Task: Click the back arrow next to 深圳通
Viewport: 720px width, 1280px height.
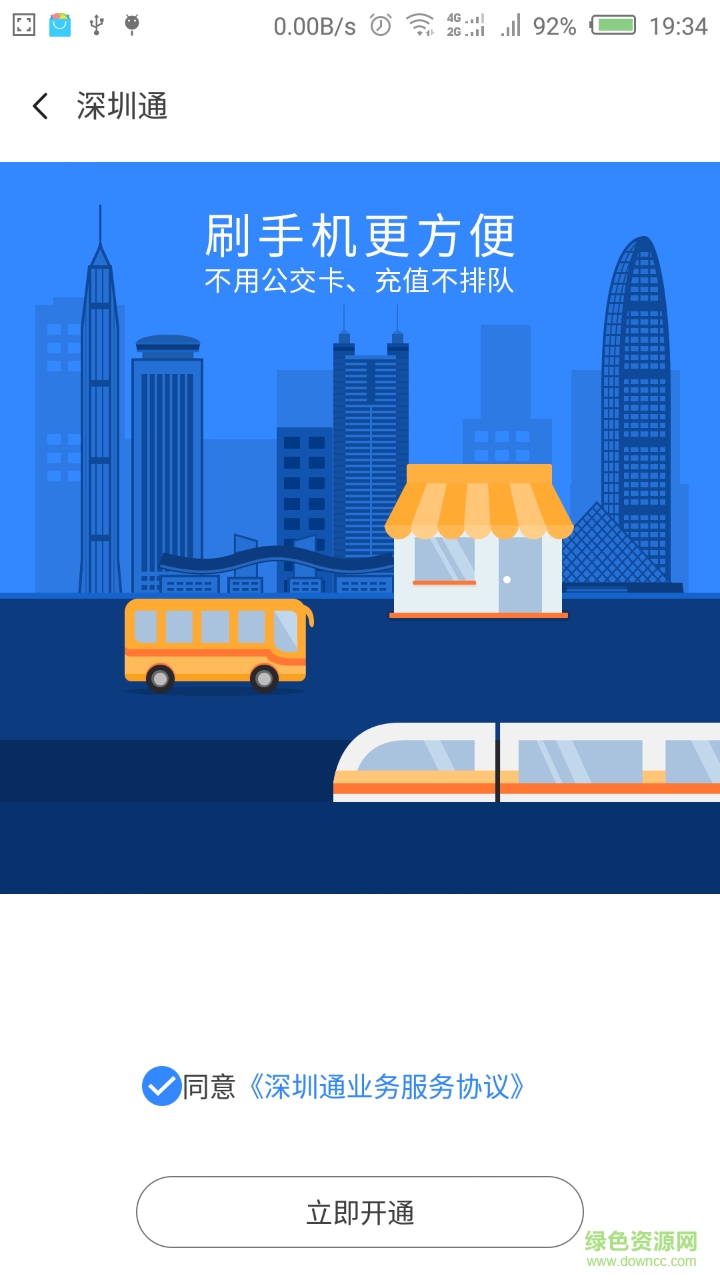Action: click(40, 106)
